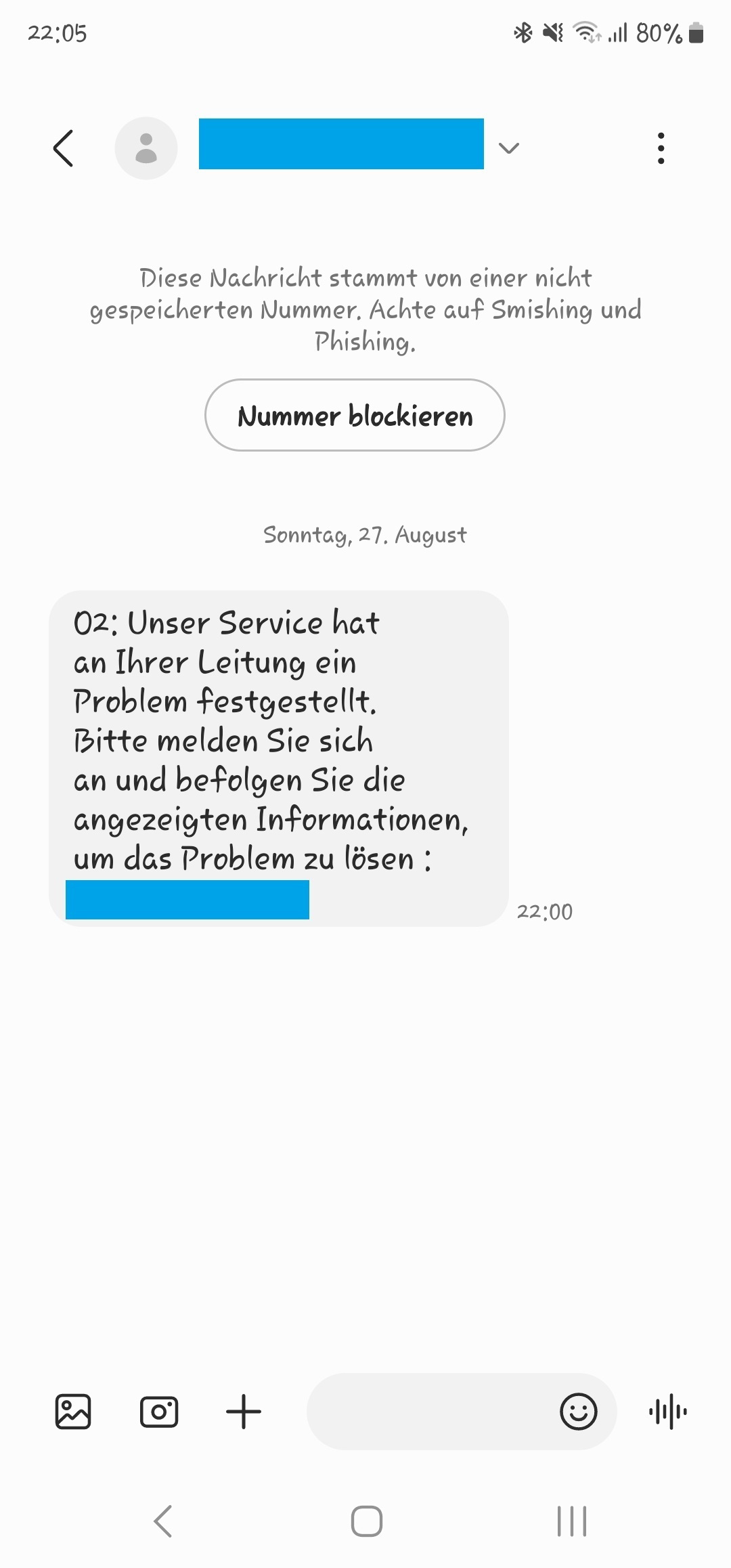Open the emoji picker
The width and height of the screenshot is (731, 1568).
pos(579,1412)
